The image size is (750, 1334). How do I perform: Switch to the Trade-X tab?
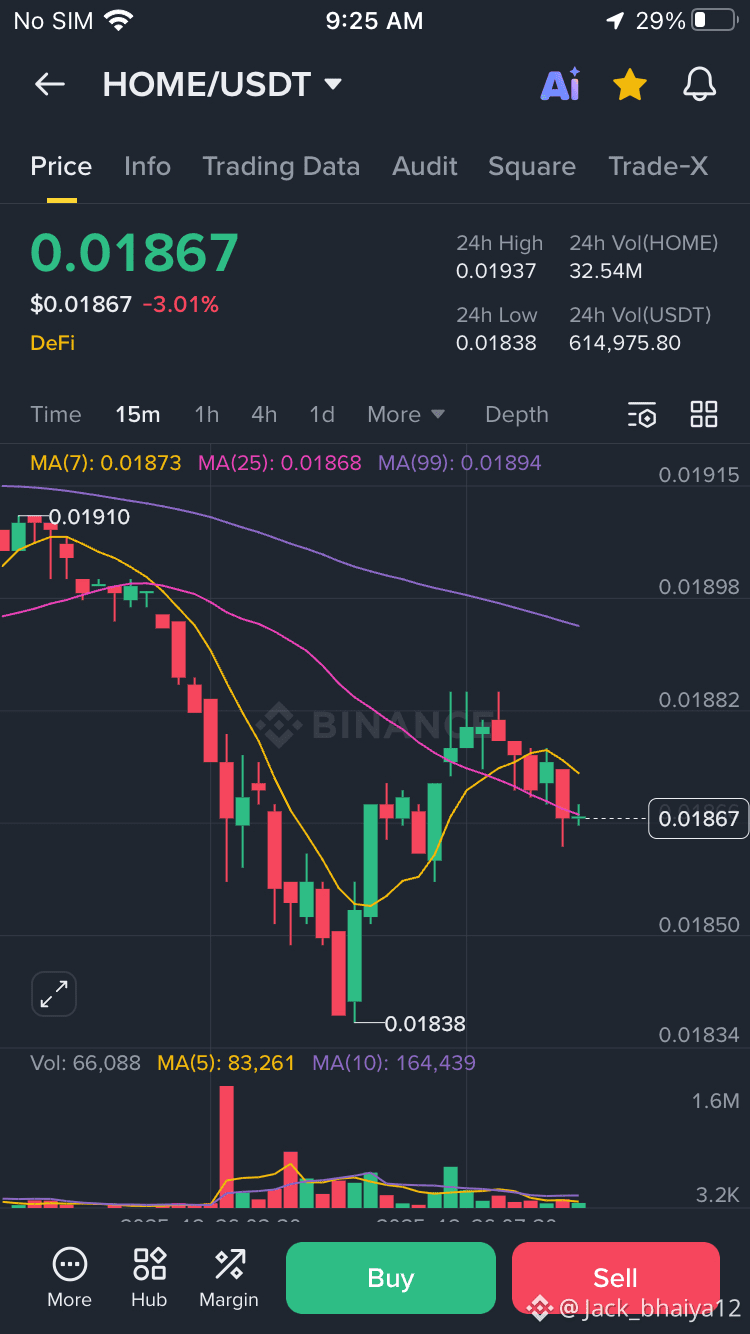click(x=658, y=167)
